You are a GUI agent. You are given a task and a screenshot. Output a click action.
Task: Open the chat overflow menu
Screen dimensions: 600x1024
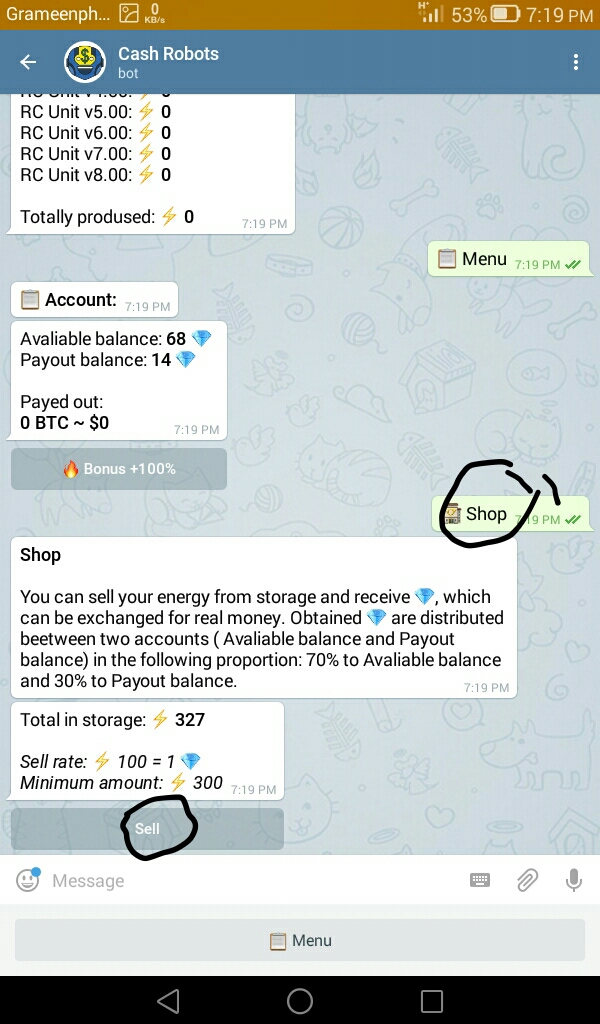click(575, 62)
